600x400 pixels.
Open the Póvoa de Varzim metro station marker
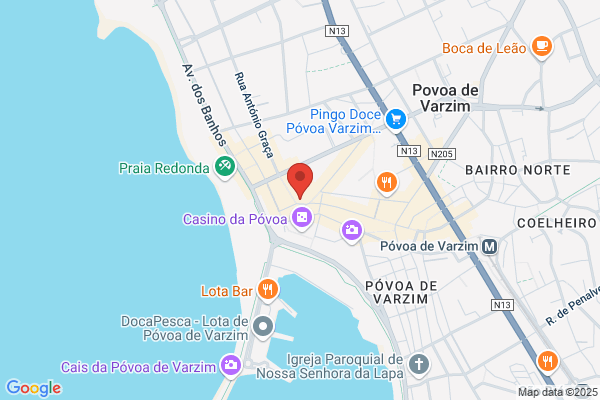pyautogui.click(x=489, y=247)
